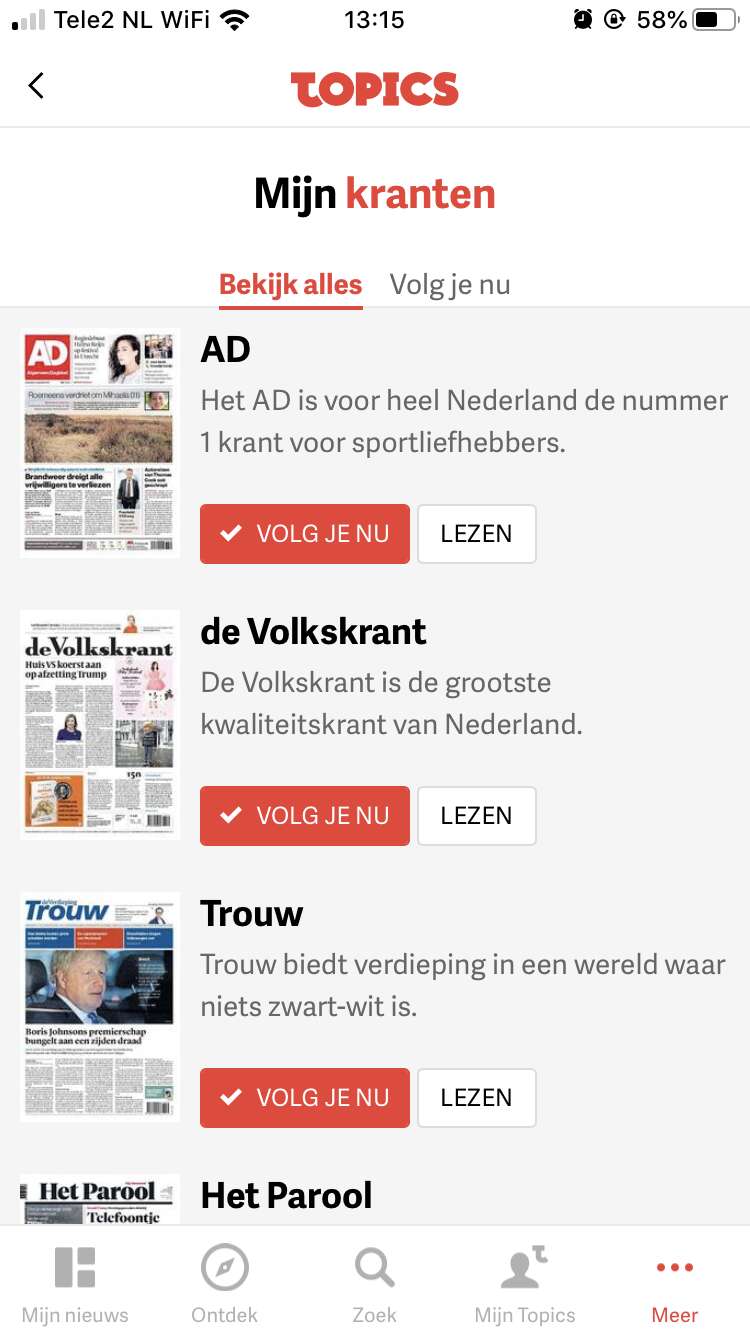The image size is (750, 1334).
Task: Toggle the Volg je nu button for Trouw
Action: click(x=305, y=1098)
